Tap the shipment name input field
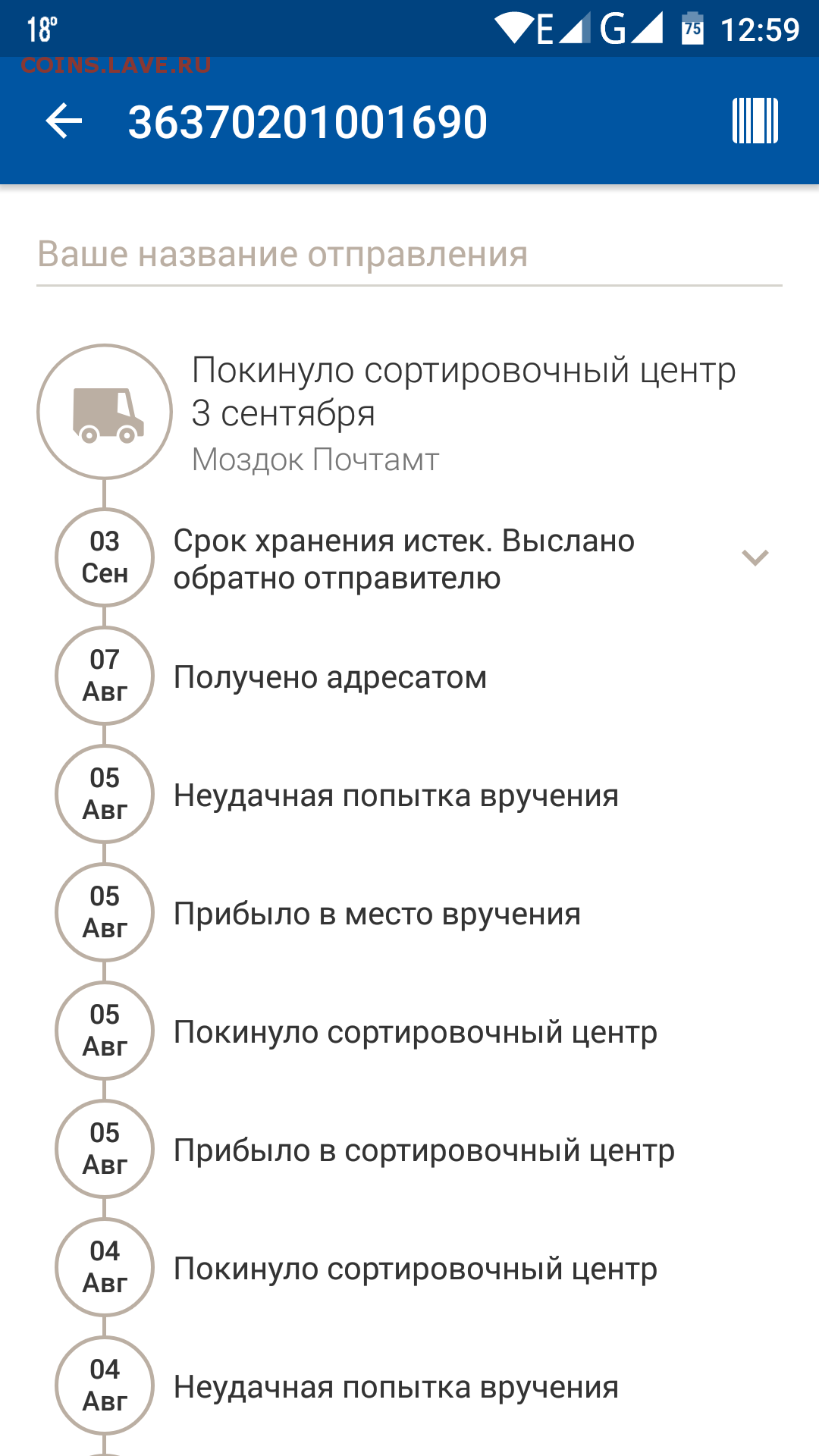The width and height of the screenshot is (819, 1456). 409,255
